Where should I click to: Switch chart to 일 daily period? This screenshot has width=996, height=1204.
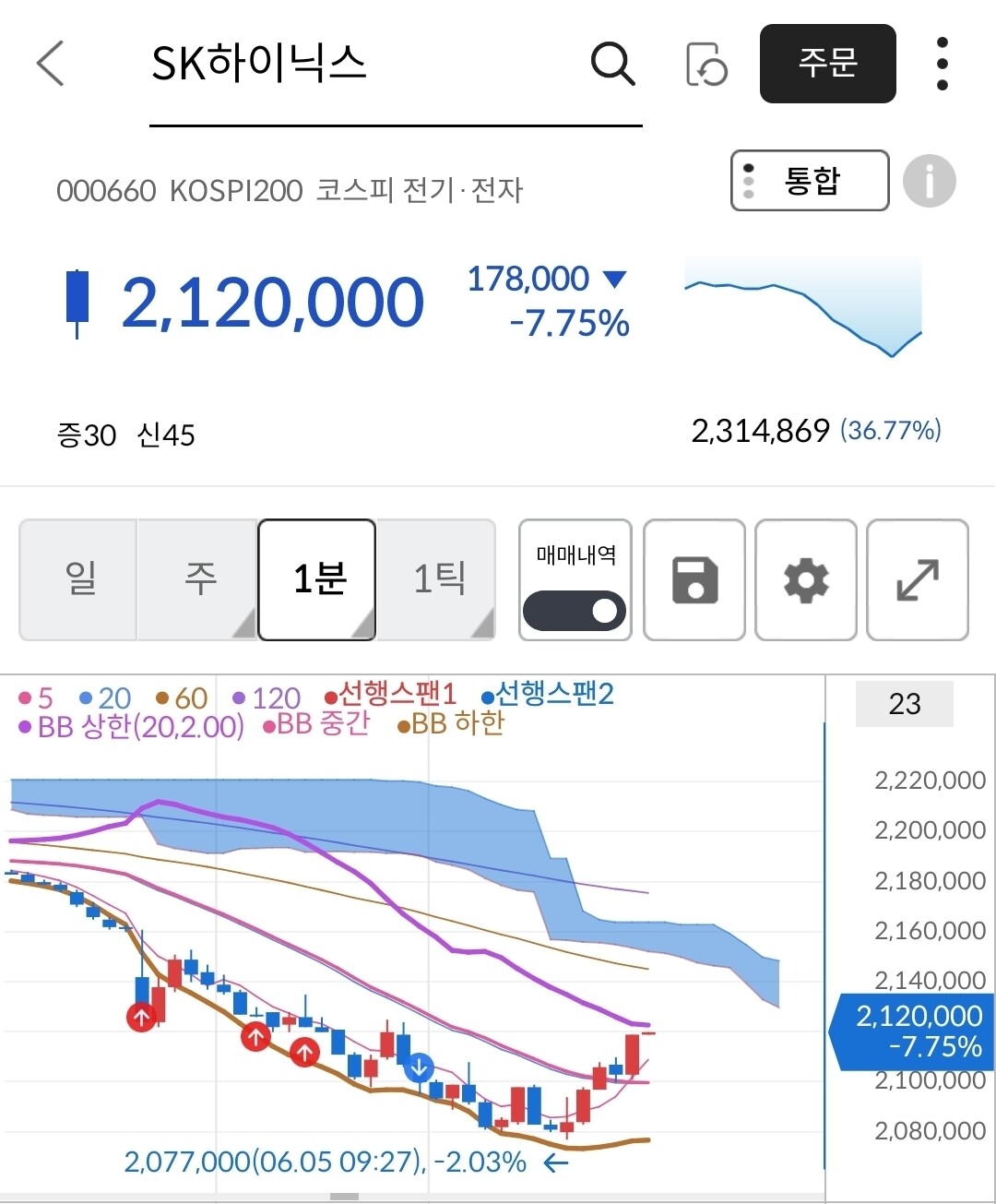pyautogui.click(x=79, y=579)
